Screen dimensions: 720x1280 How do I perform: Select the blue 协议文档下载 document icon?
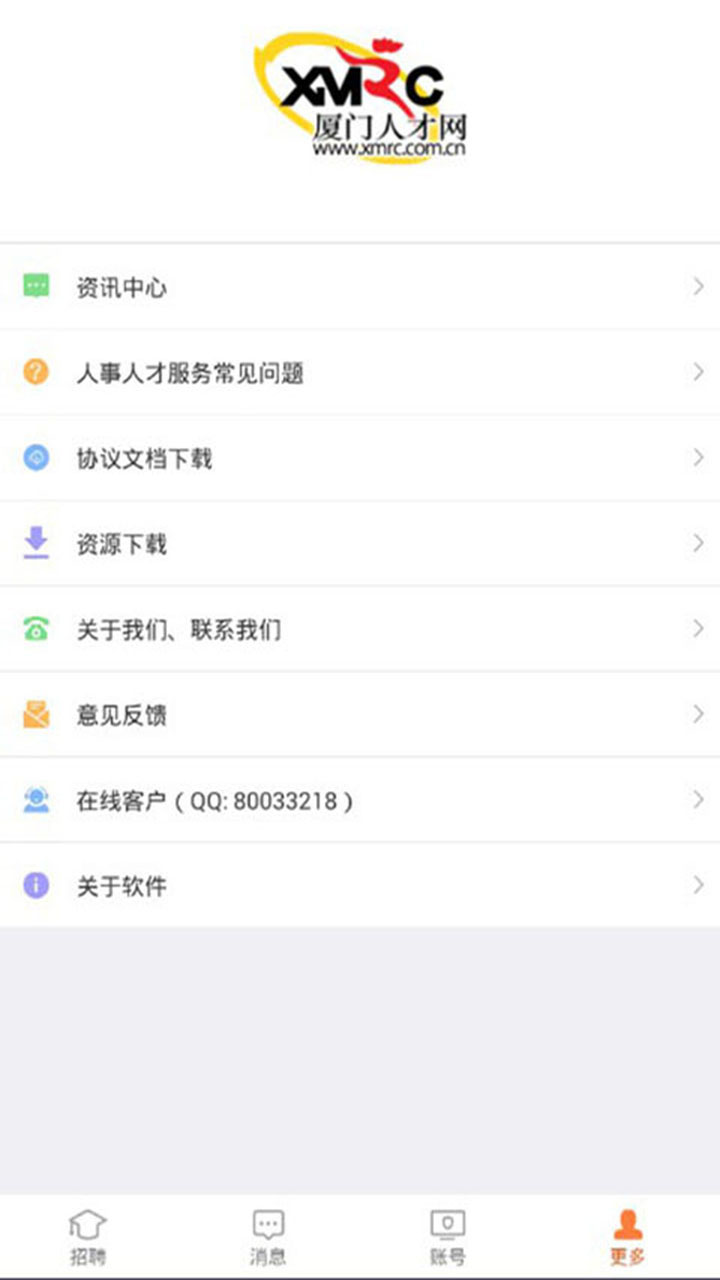coord(36,458)
